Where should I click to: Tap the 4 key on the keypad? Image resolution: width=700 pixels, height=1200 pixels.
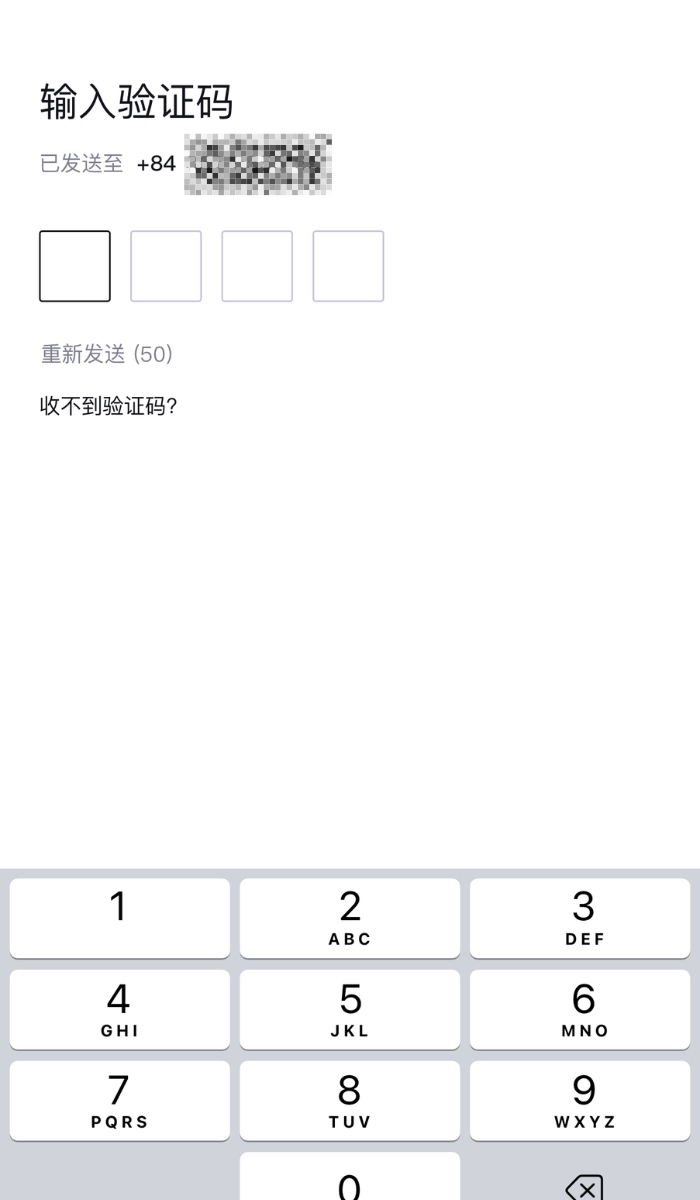click(120, 1009)
